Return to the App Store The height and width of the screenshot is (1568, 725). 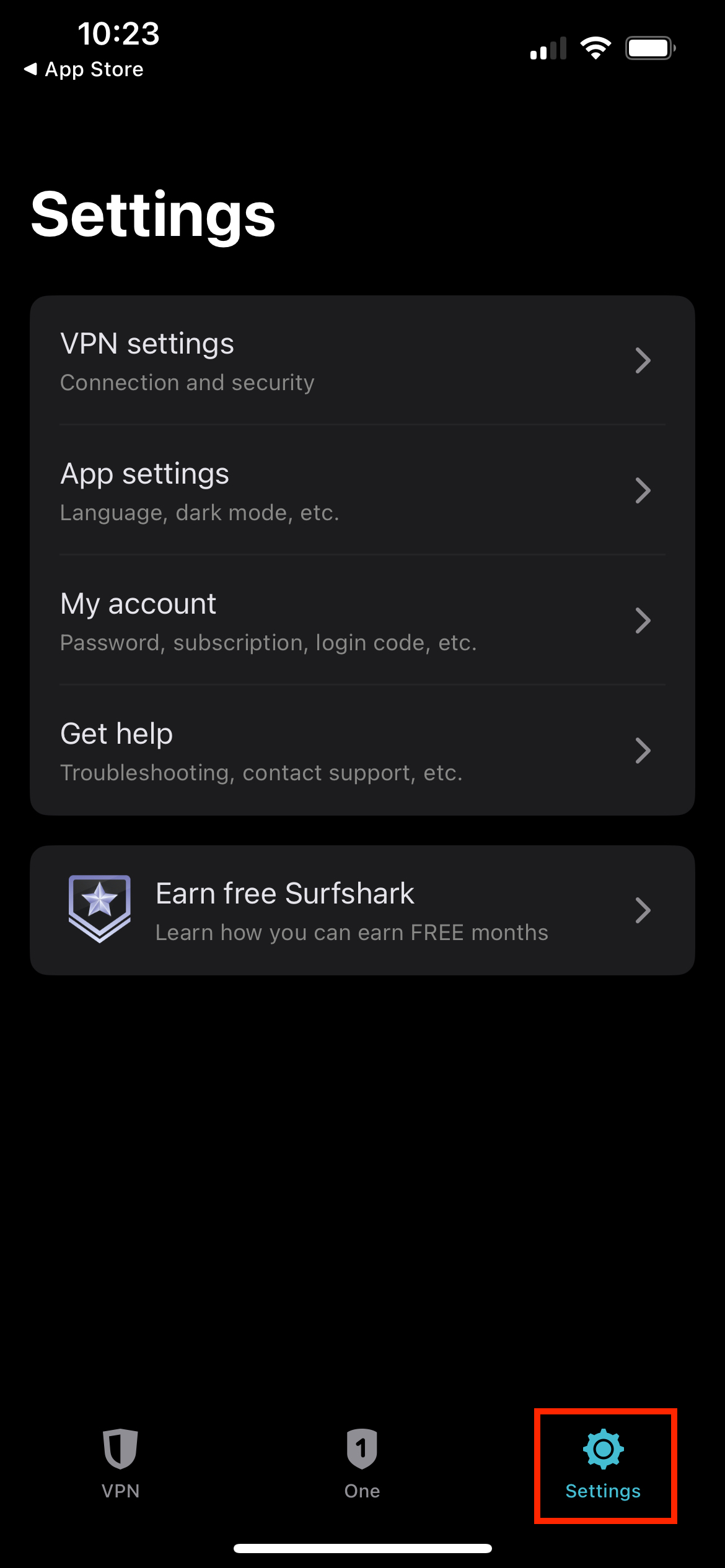(x=84, y=69)
